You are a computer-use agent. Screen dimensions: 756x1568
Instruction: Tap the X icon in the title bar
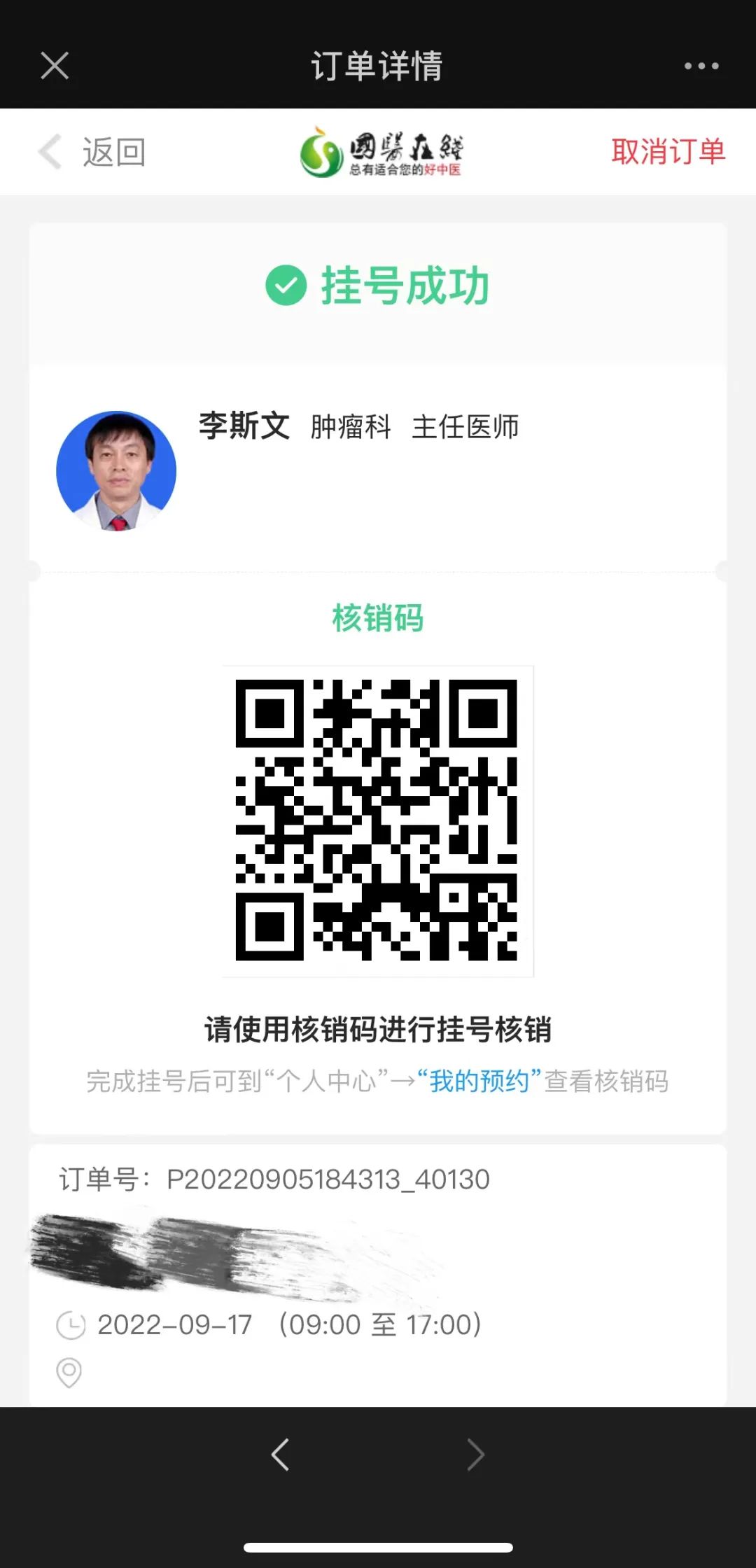click(x=55, y=65)
